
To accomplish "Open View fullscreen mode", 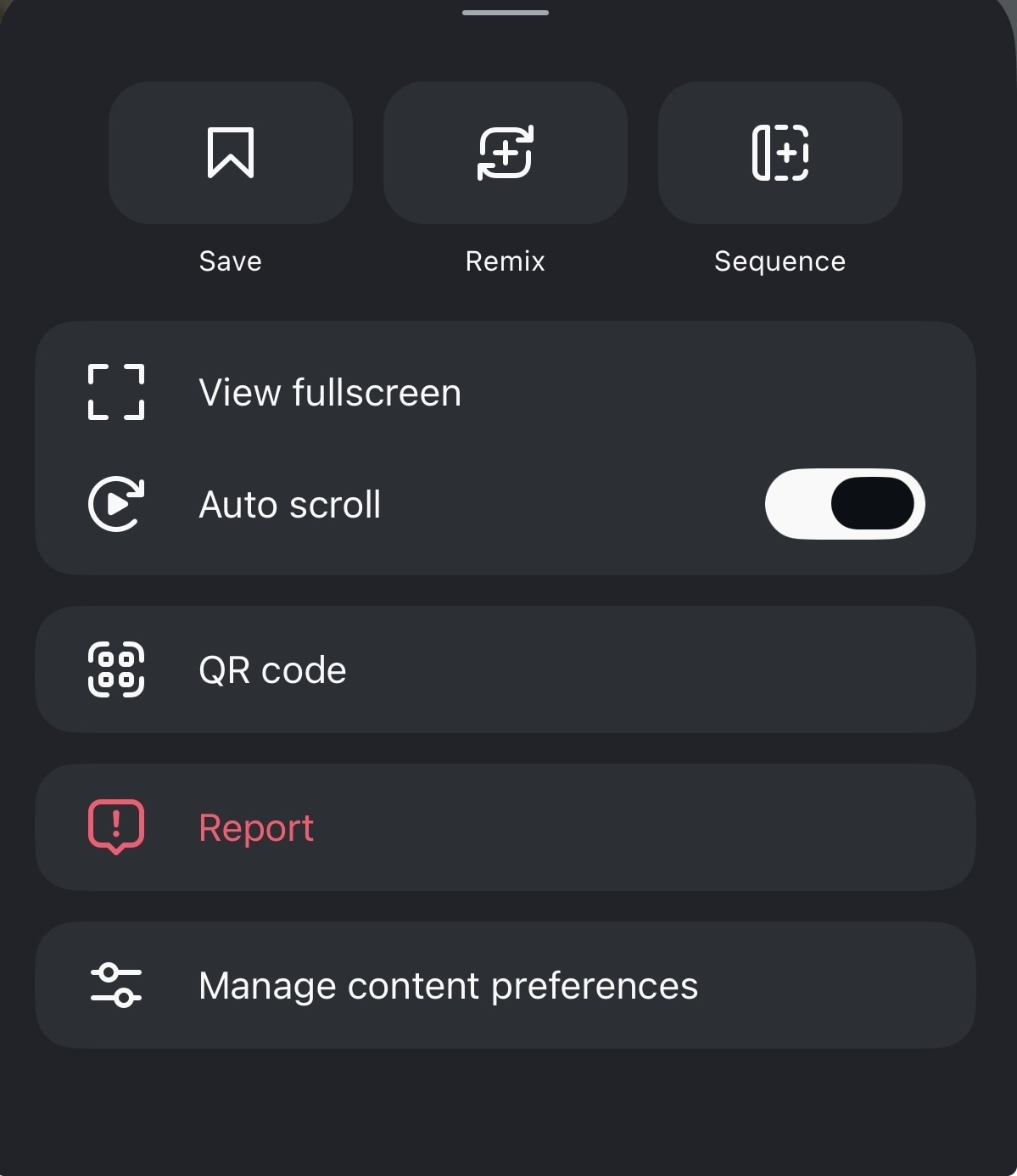I will click(x=330, y=393).
